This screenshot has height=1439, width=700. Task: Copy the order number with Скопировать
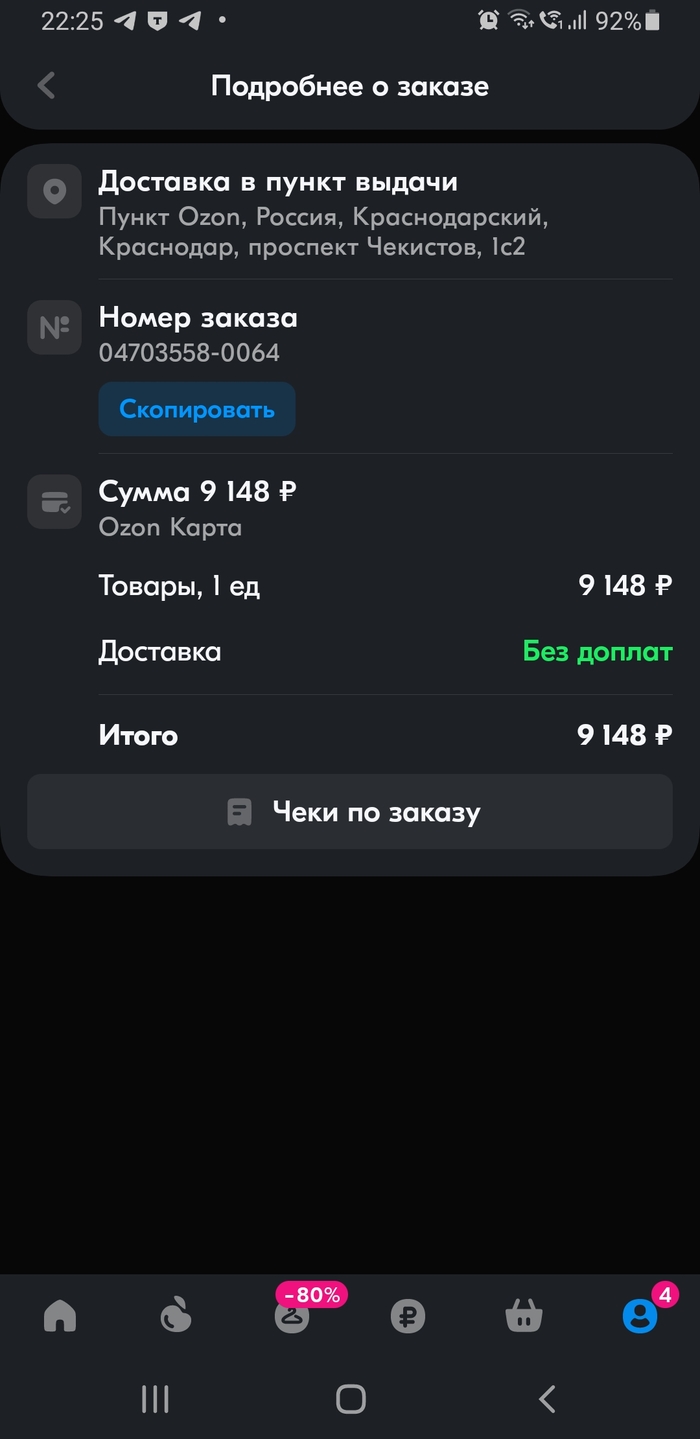click(197, 409)
